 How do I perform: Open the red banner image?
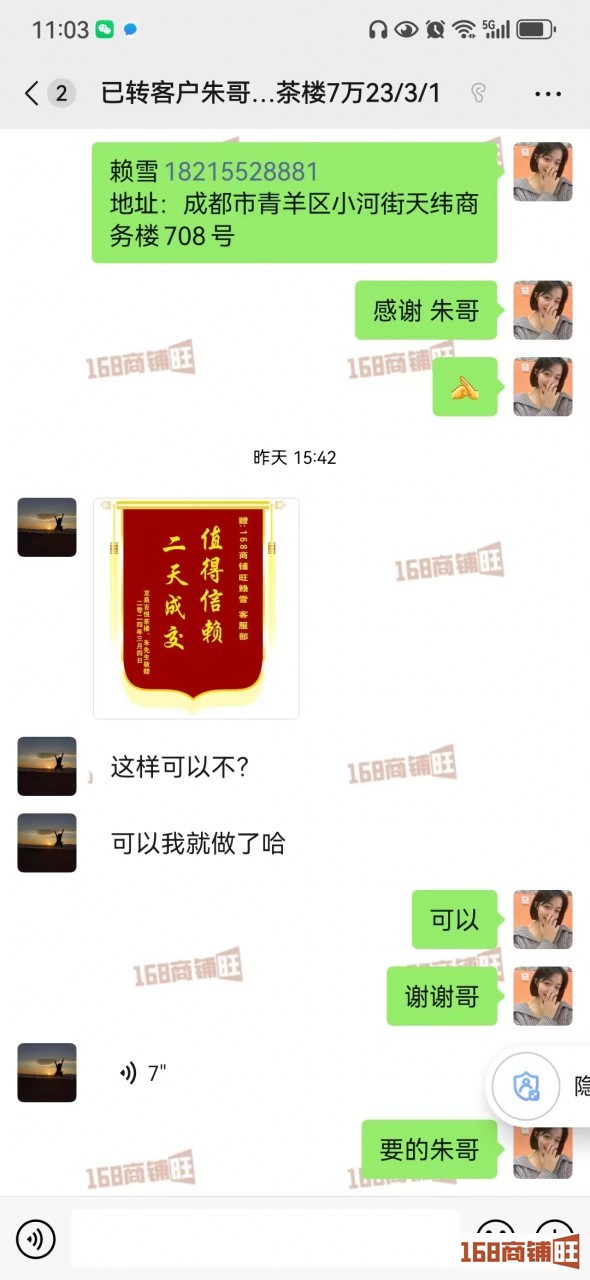pyautogui.click(x=196, y=608)
